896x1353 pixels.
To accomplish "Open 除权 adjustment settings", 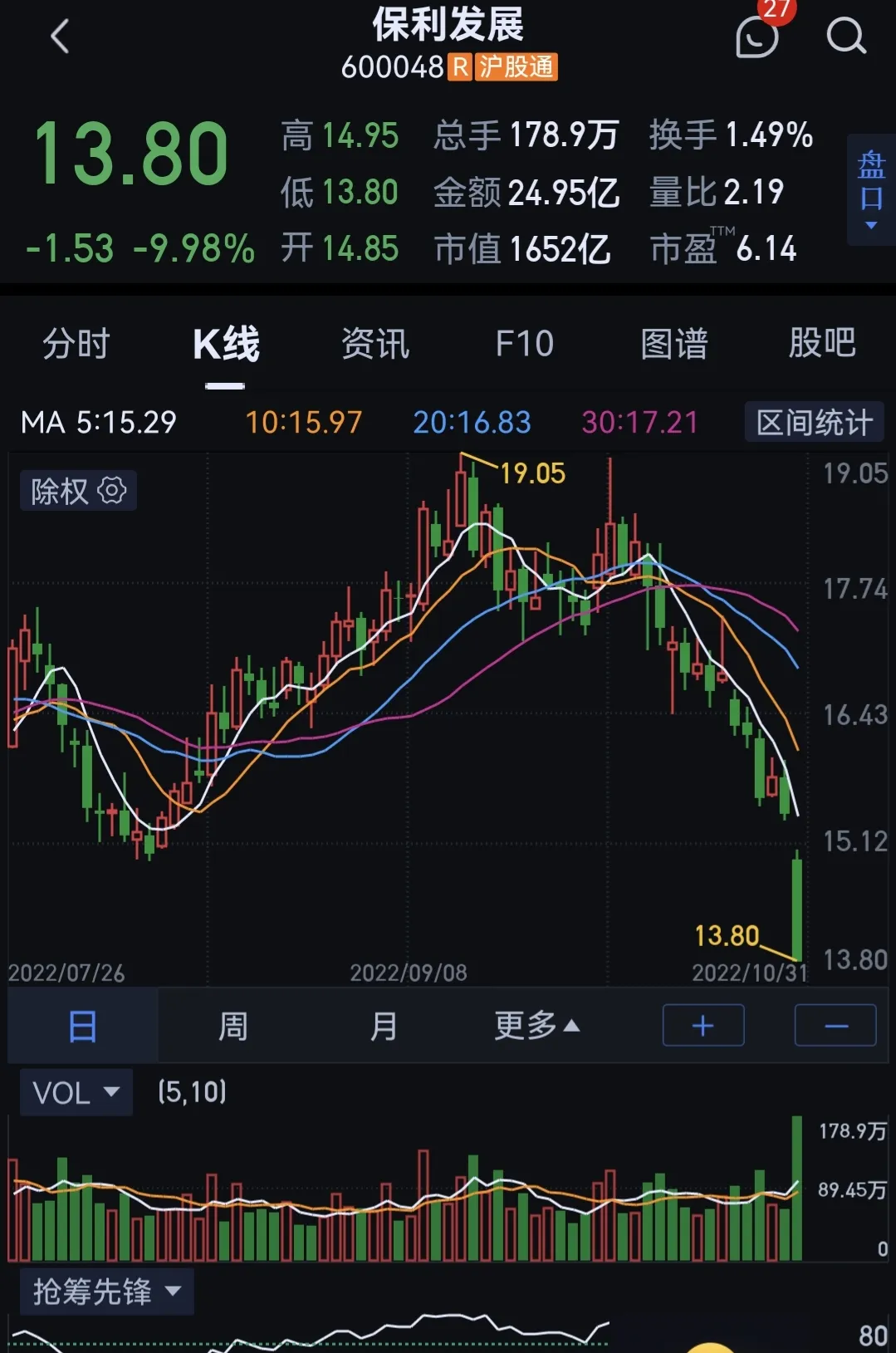I will (78, 491).
